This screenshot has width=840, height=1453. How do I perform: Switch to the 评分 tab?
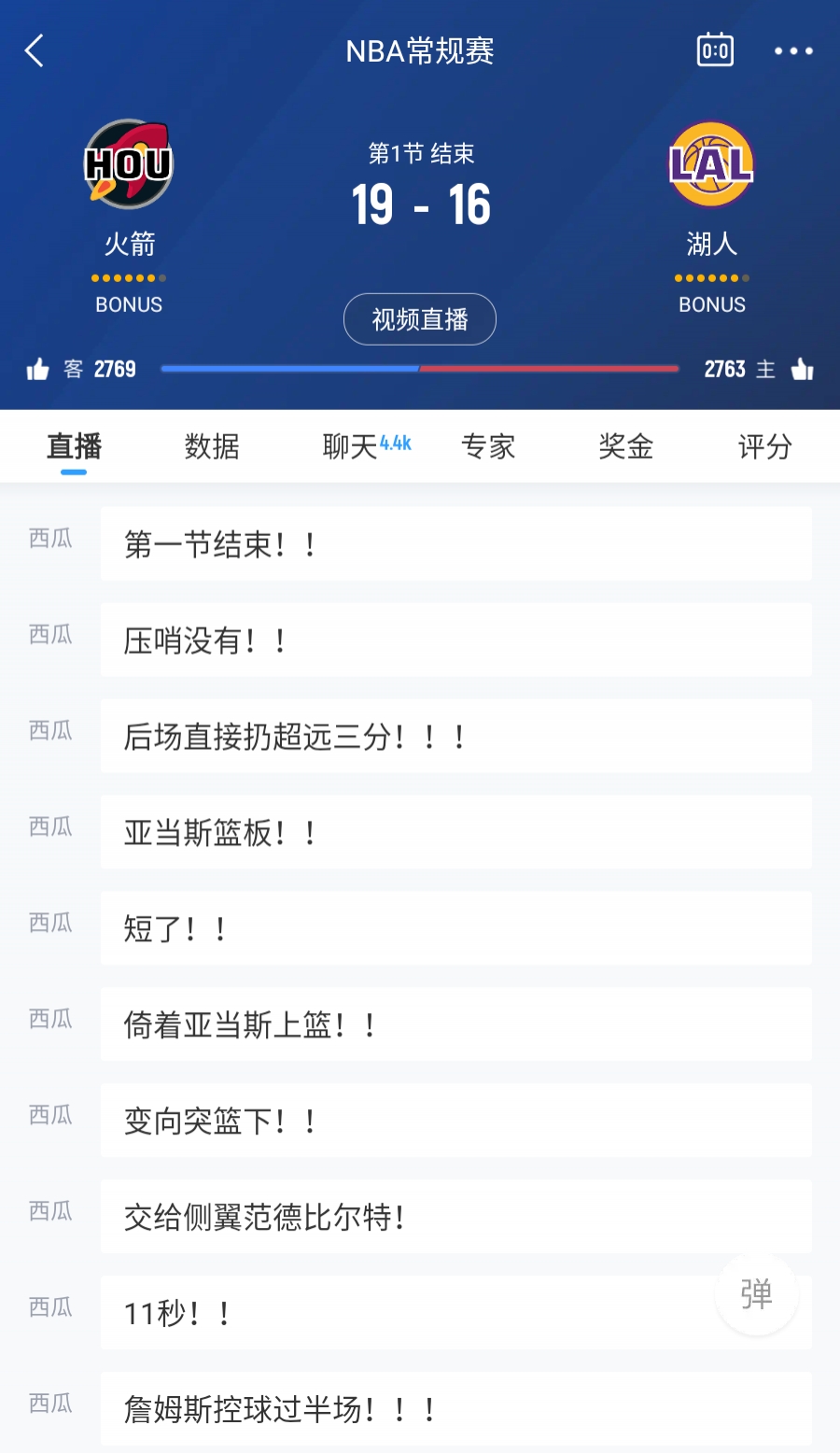764,446
